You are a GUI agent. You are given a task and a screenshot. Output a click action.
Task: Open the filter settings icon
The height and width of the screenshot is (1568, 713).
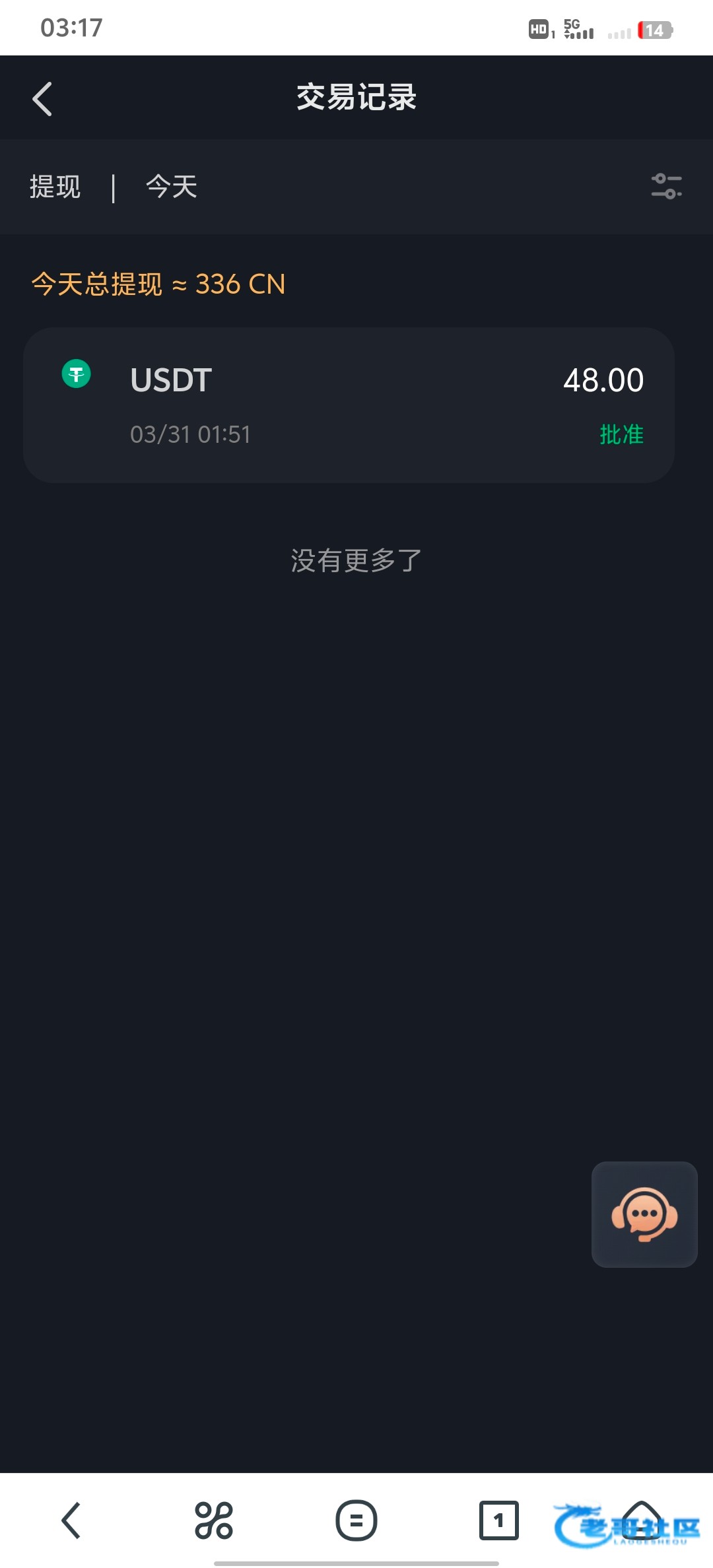pyautogui.click(x=666, y=186)
